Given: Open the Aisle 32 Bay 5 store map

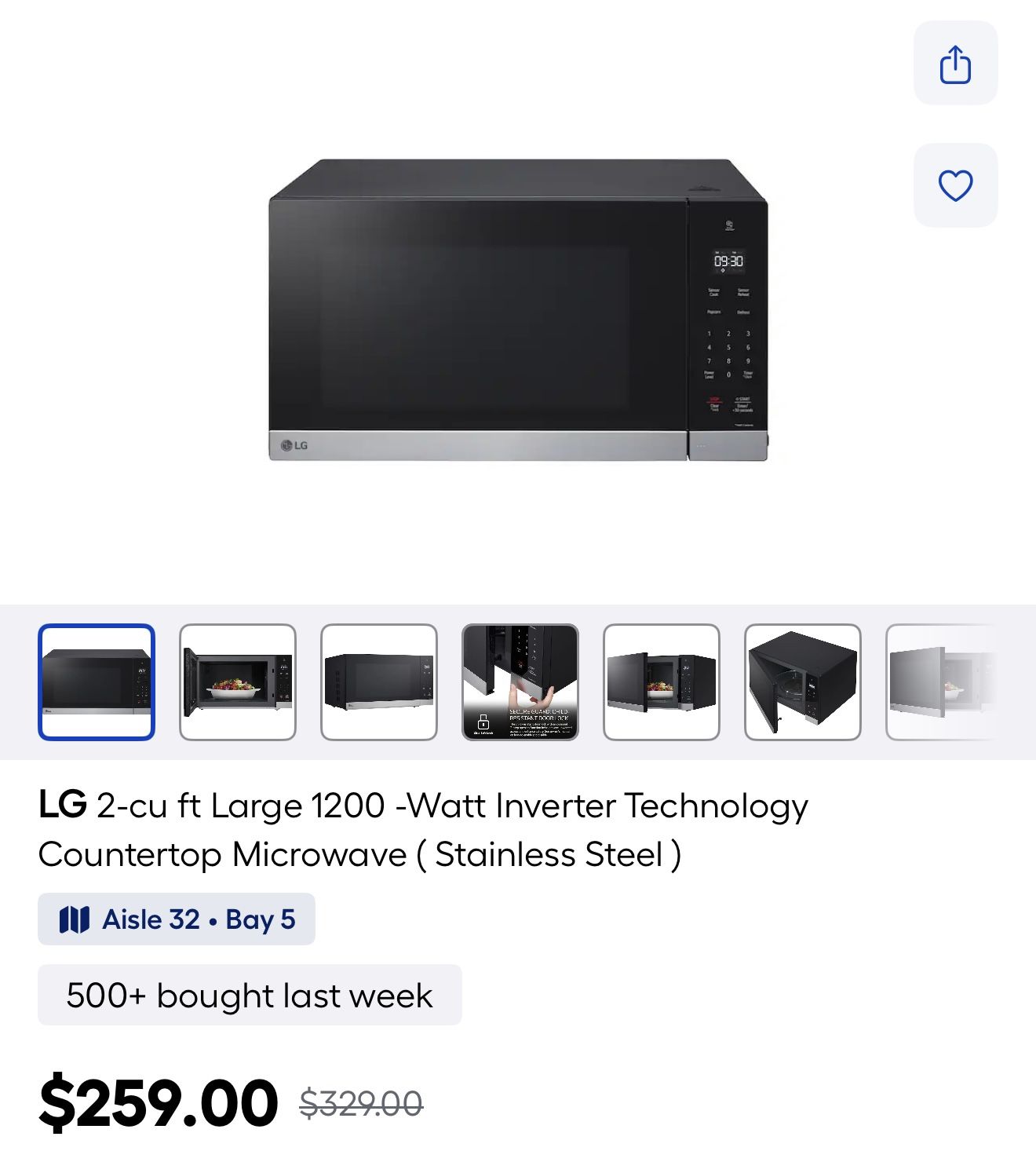Looking at the screenshot, I should [x=177, y=919].
